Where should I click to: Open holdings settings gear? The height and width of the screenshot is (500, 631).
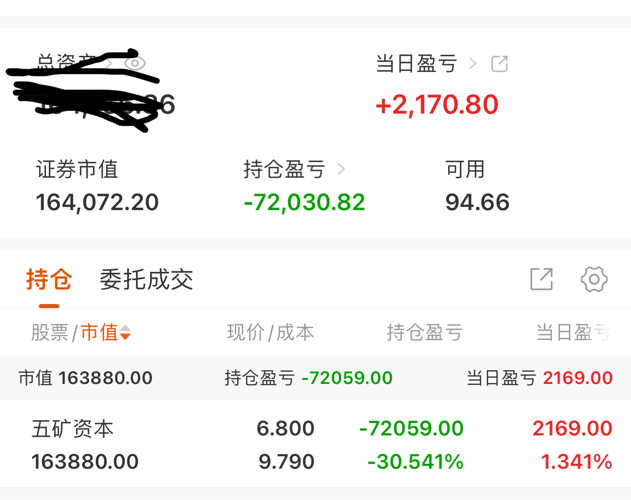coord(594,279)
